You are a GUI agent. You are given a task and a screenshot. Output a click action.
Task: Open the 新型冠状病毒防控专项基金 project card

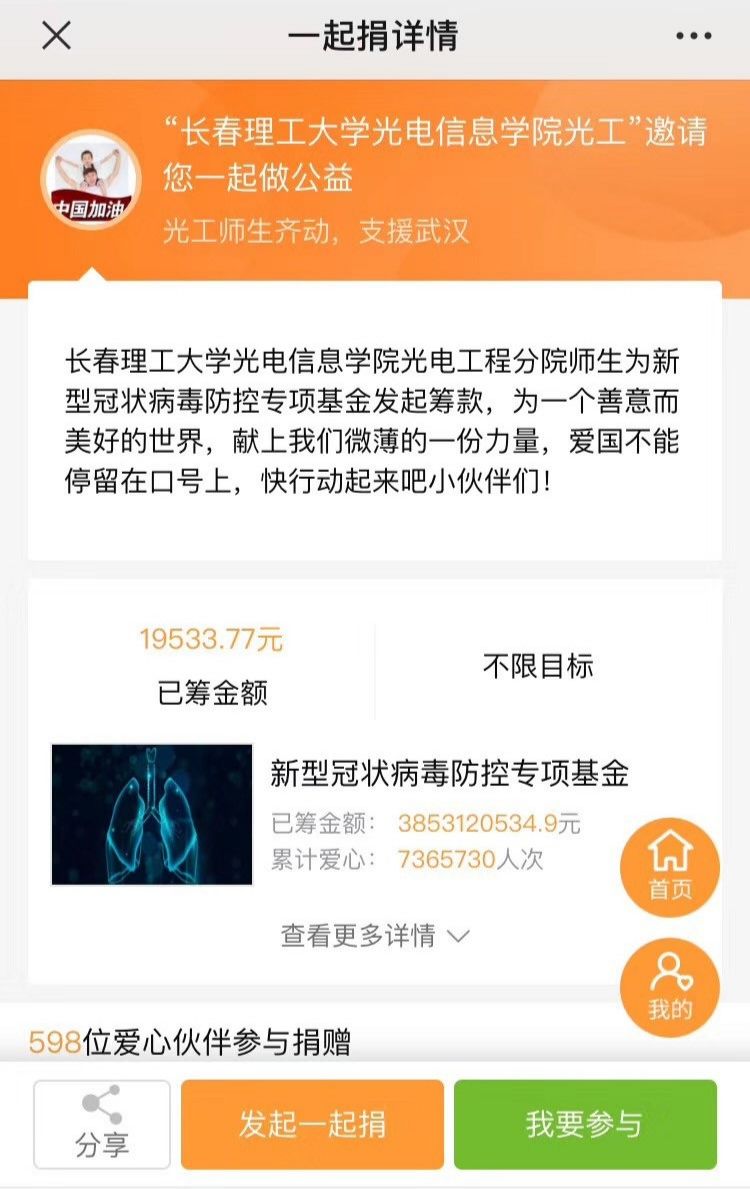(x=448, y=773)
